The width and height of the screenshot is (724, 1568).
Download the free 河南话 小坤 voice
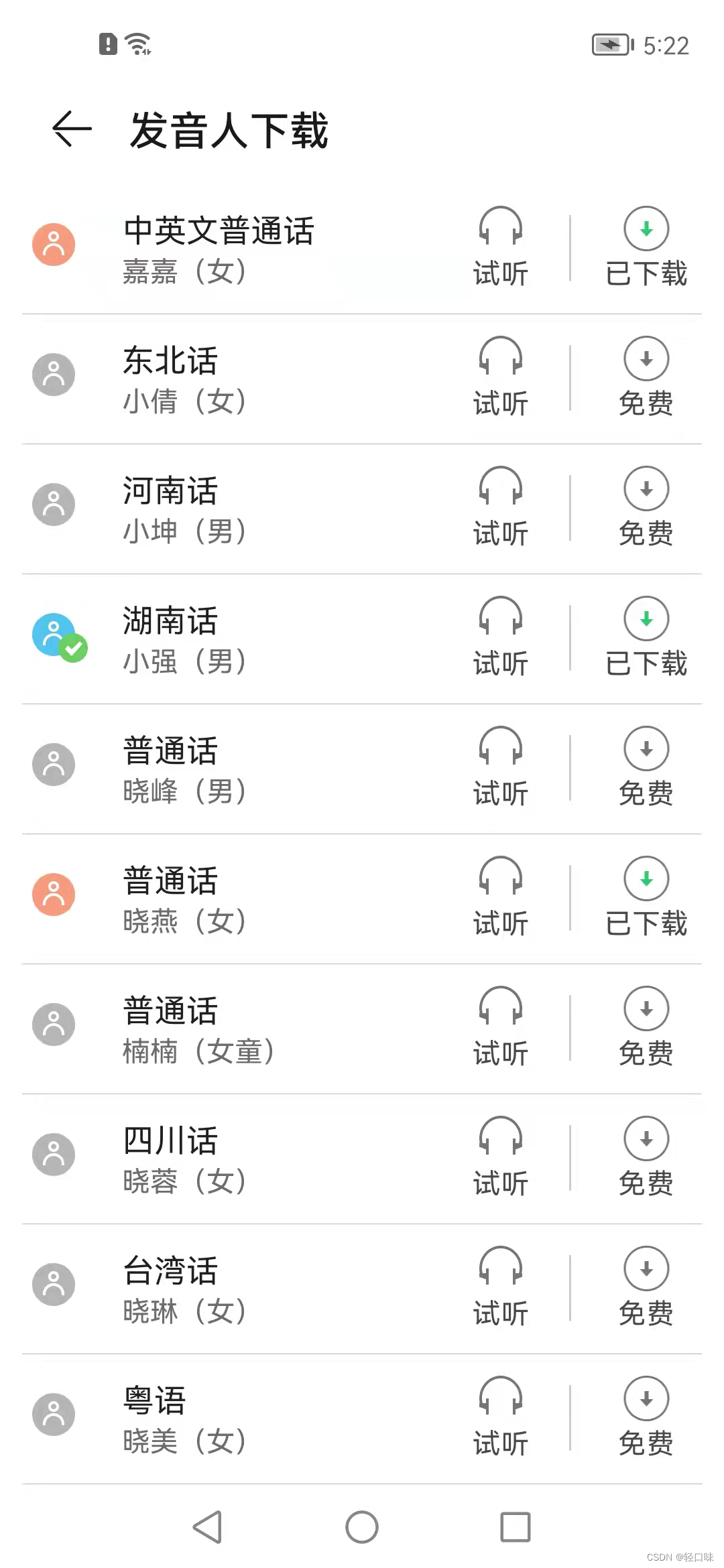646,506
